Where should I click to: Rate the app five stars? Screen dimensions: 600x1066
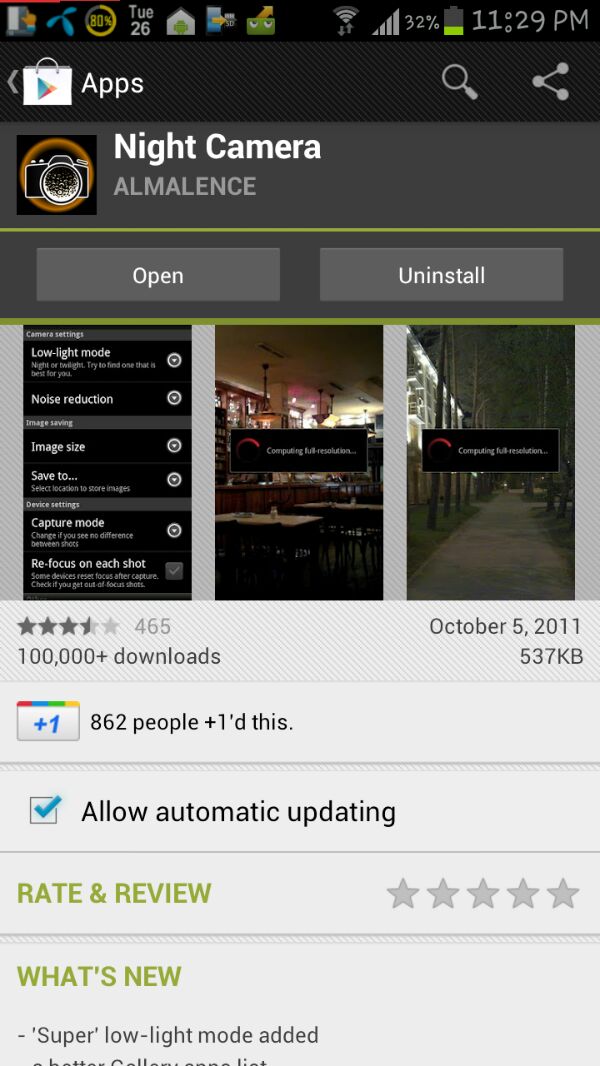563,893
